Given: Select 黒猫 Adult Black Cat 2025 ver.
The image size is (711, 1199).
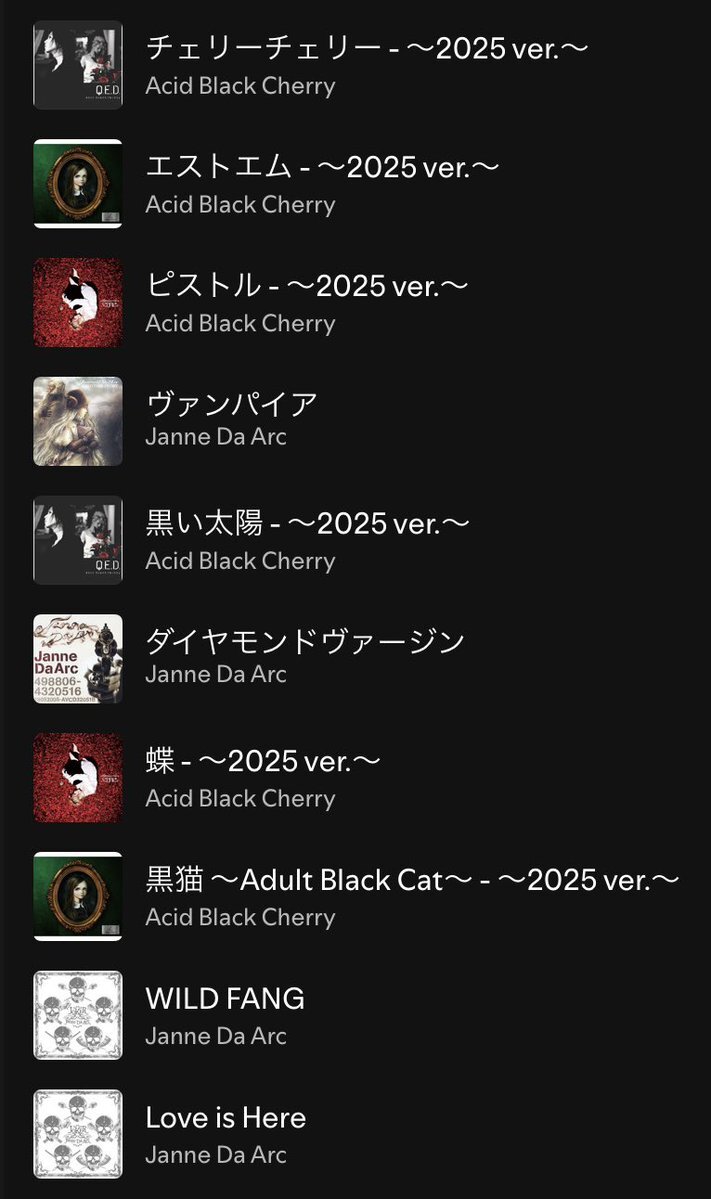Looking at the screenshot, I should 412,880.
